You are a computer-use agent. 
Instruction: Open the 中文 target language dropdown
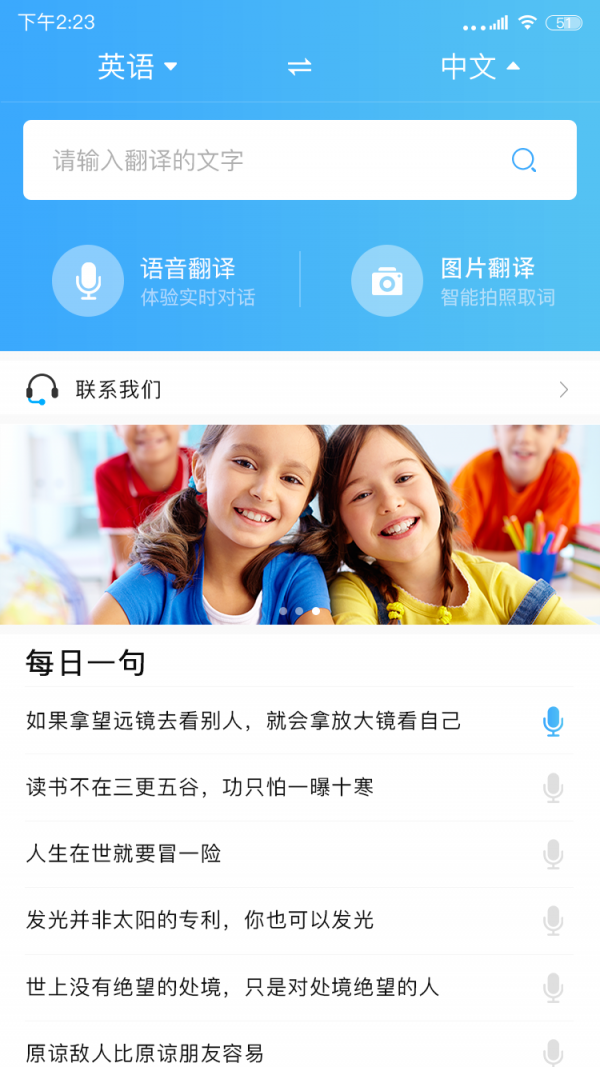[x=480, y=67]
